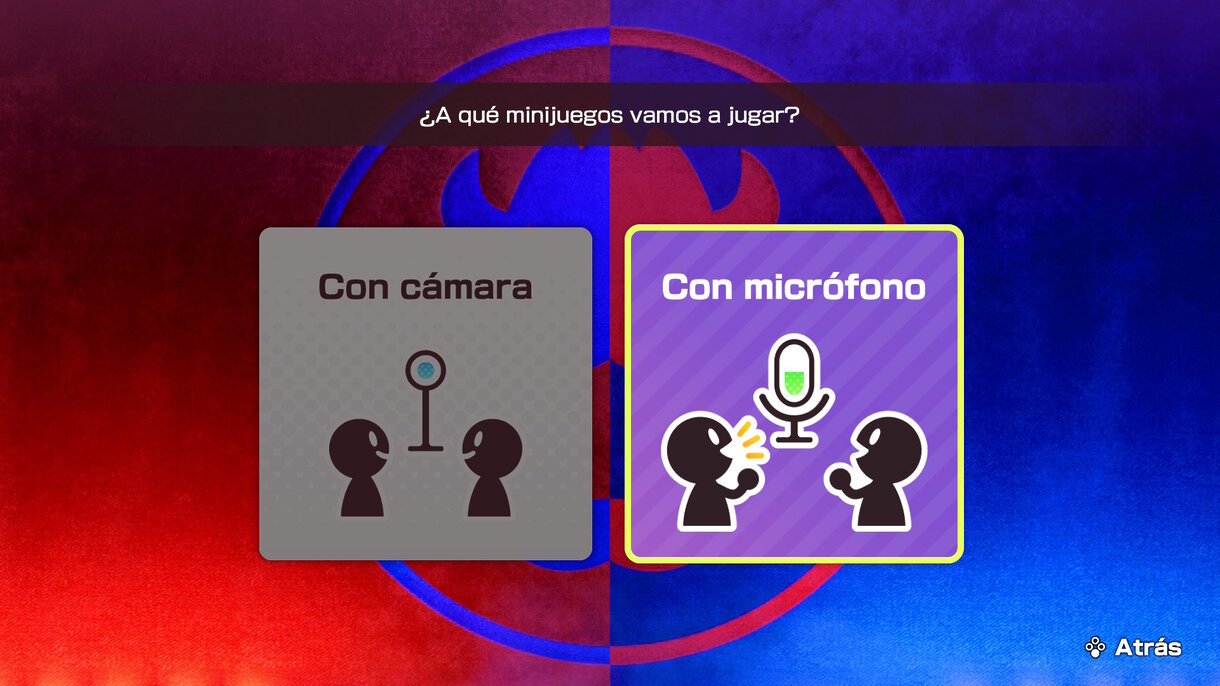Choose the Con micrófono minigames card
This screenshot has width=1220, height=686.
[x=793, y=393]
